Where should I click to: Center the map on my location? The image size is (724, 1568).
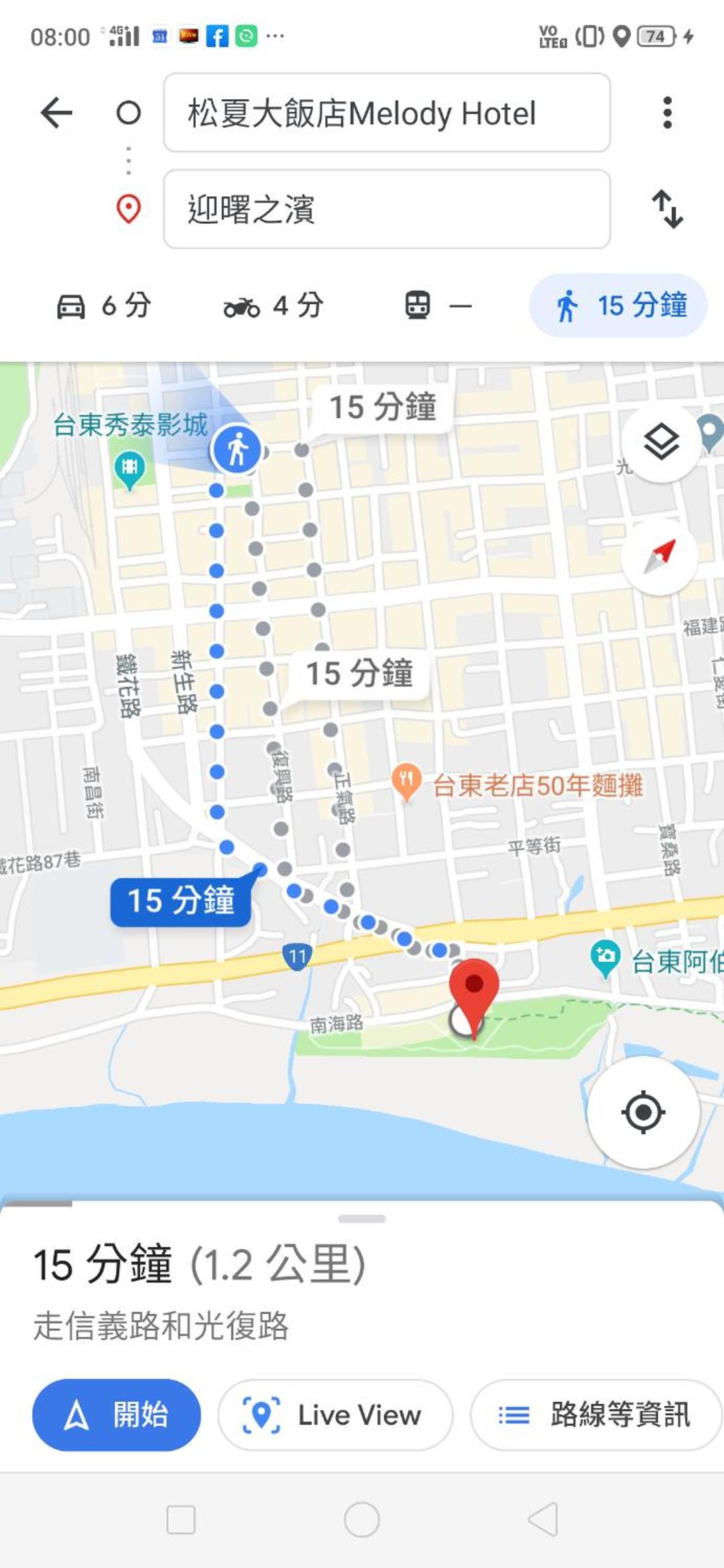[643, 1112]
